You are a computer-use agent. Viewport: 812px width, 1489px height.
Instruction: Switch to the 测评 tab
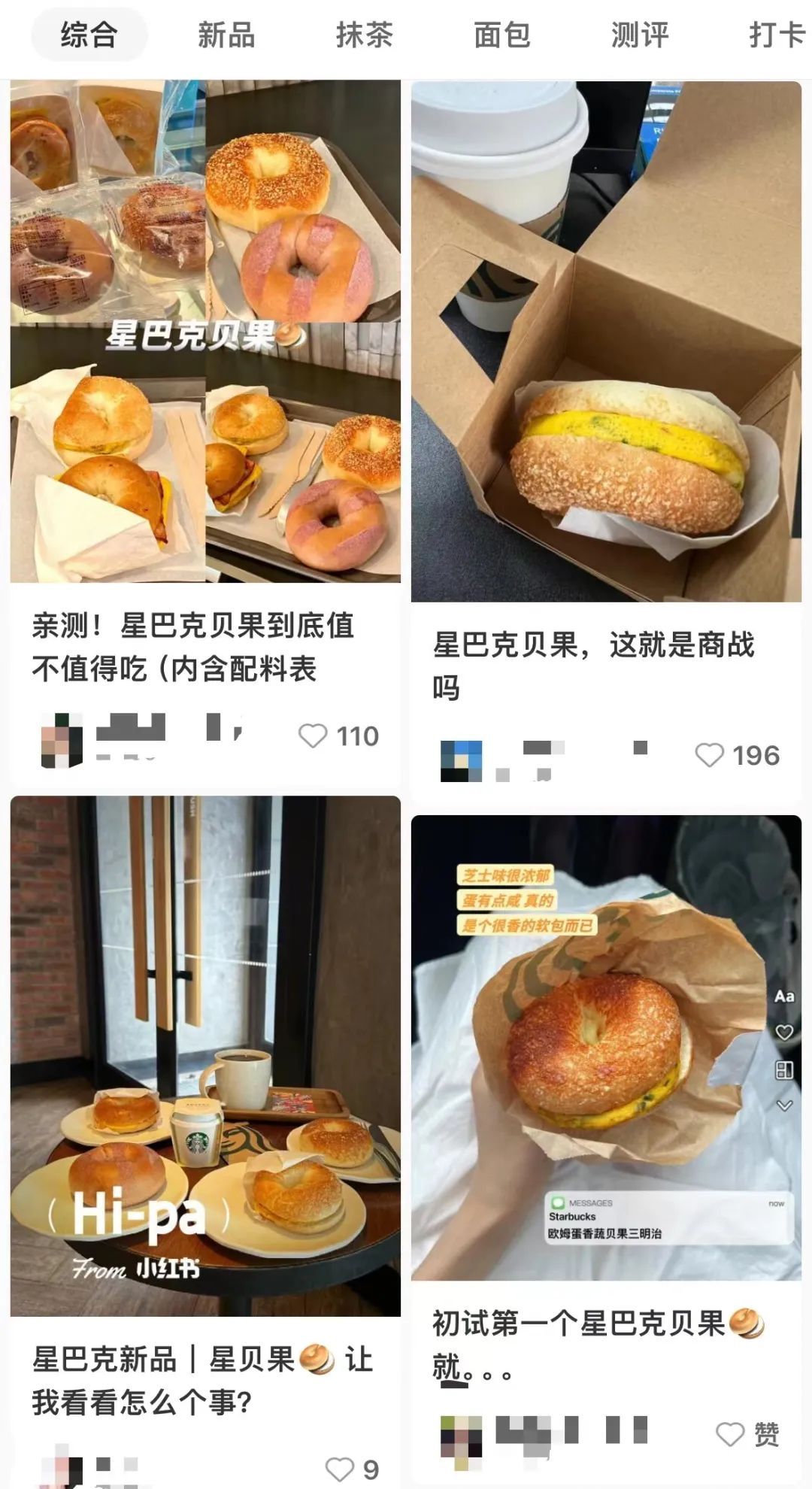point(640,35)
